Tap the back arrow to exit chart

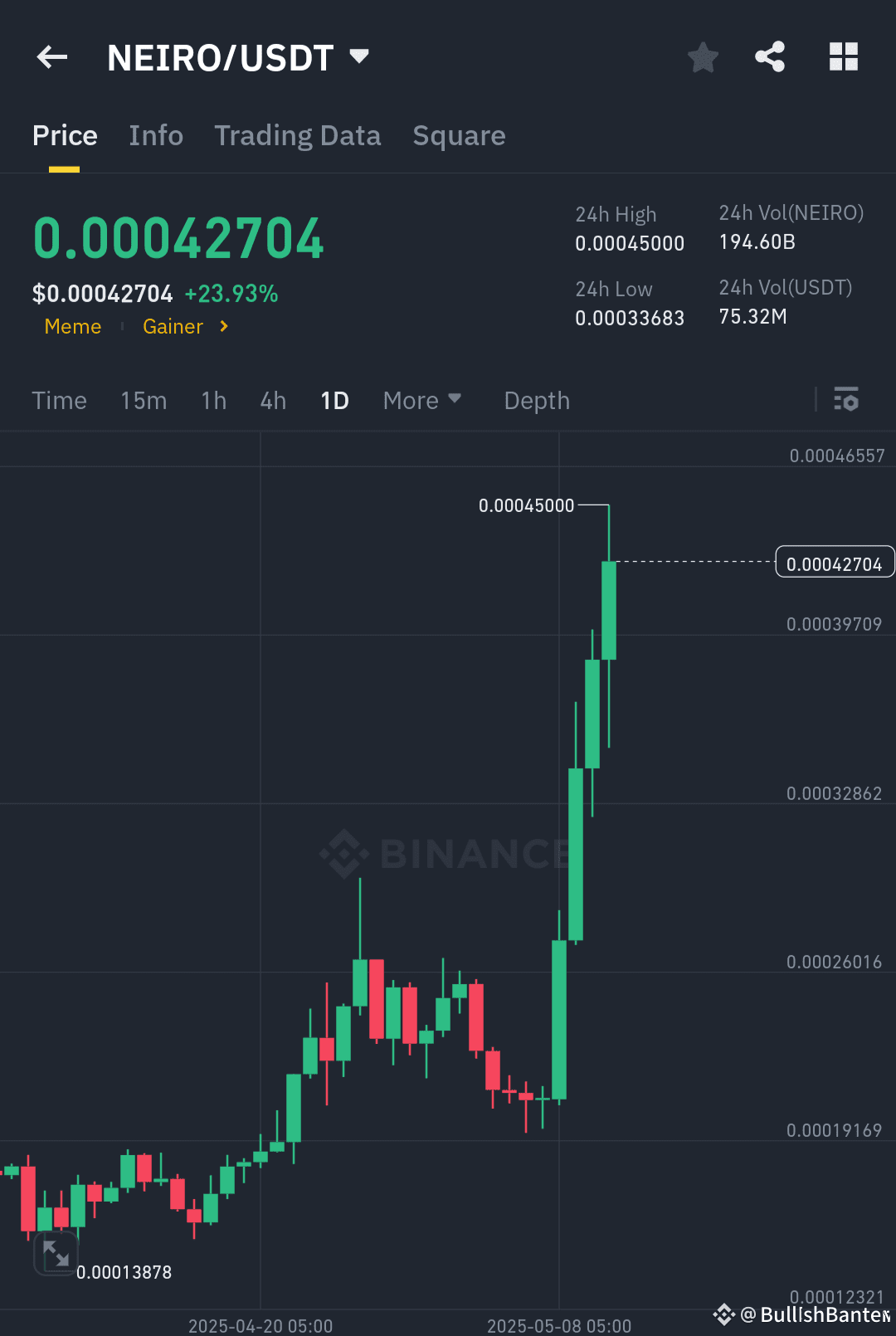tap(51, 56)
